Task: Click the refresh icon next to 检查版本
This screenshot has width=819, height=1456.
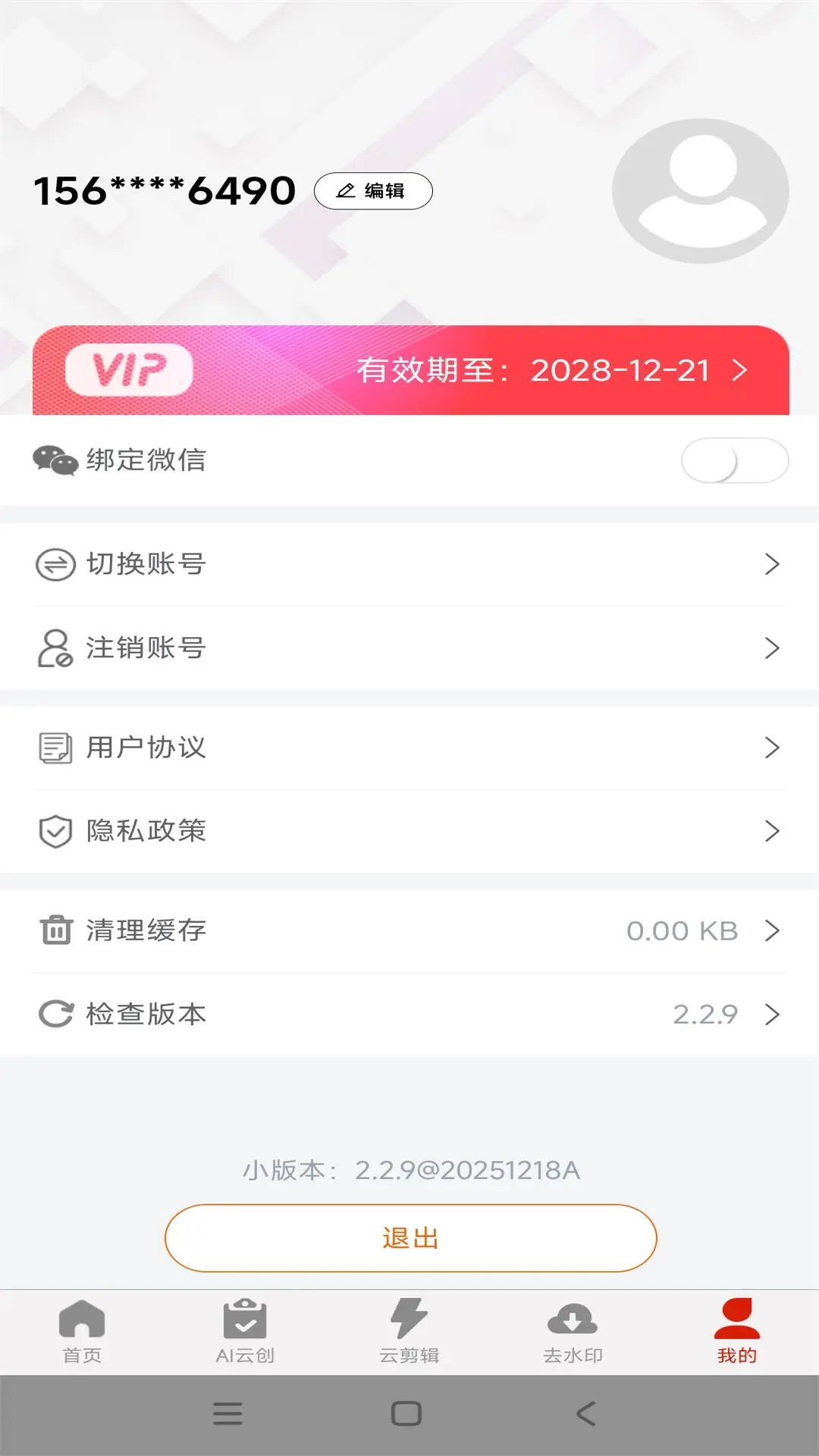Action: click(53, 1013)
